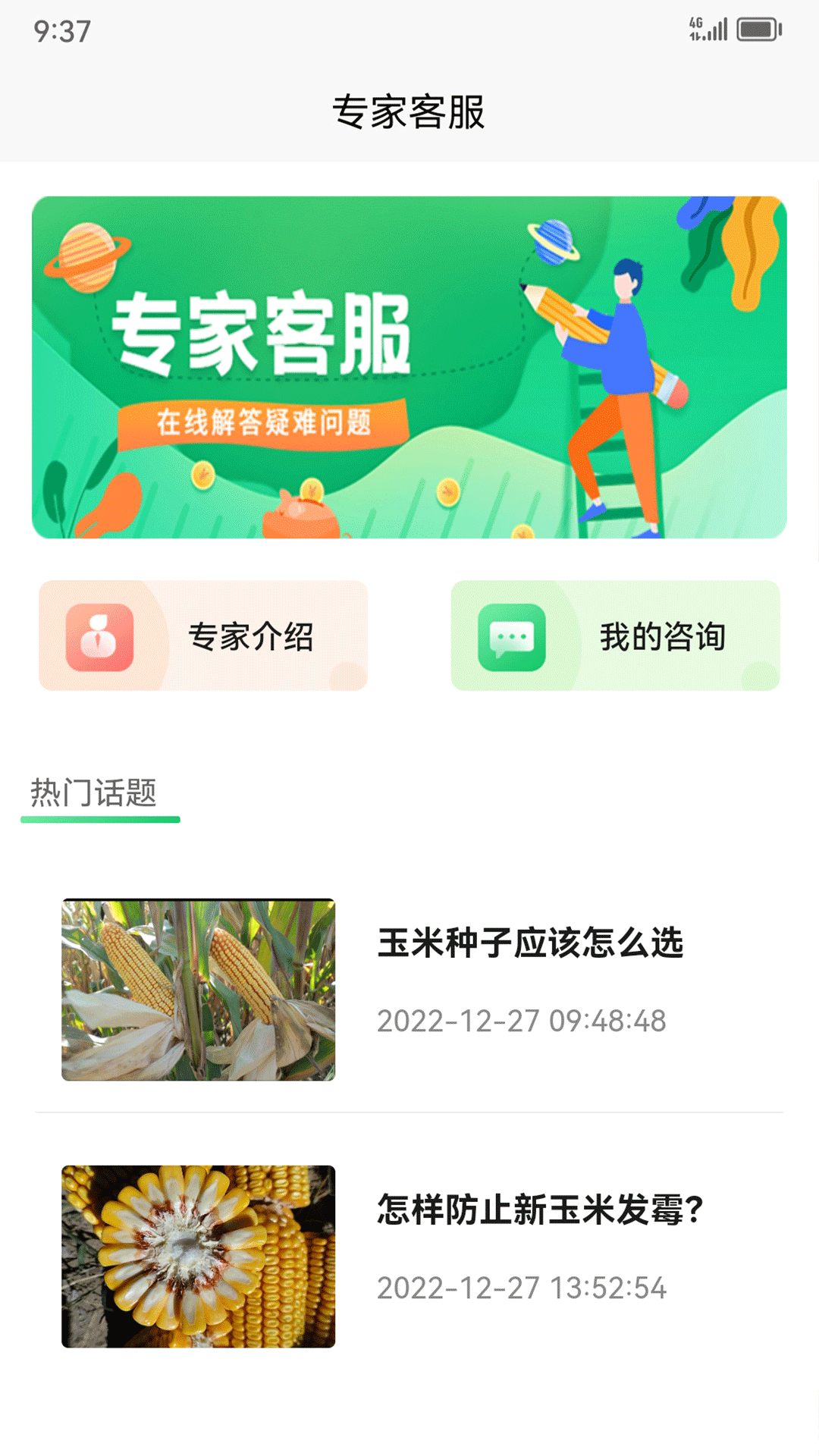Click the 在线解答疑难问题 banner ribbon
This screenshot has height=1456, width=819.
point(265,422)
